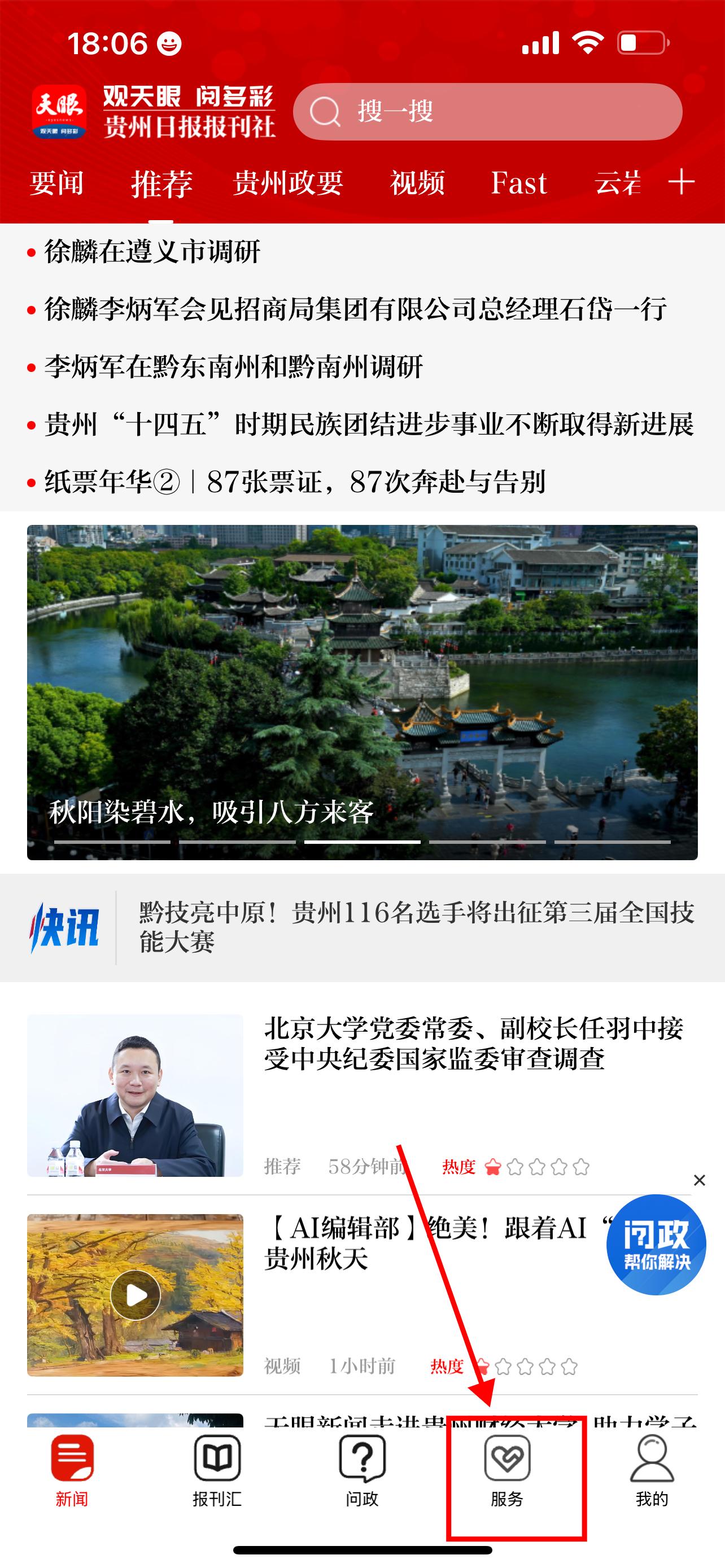Open banner 秋阳染碧水，吸引八方来客
Image resolution: width=725 pixels, height=1568 pixels.
tap(362, 692)
